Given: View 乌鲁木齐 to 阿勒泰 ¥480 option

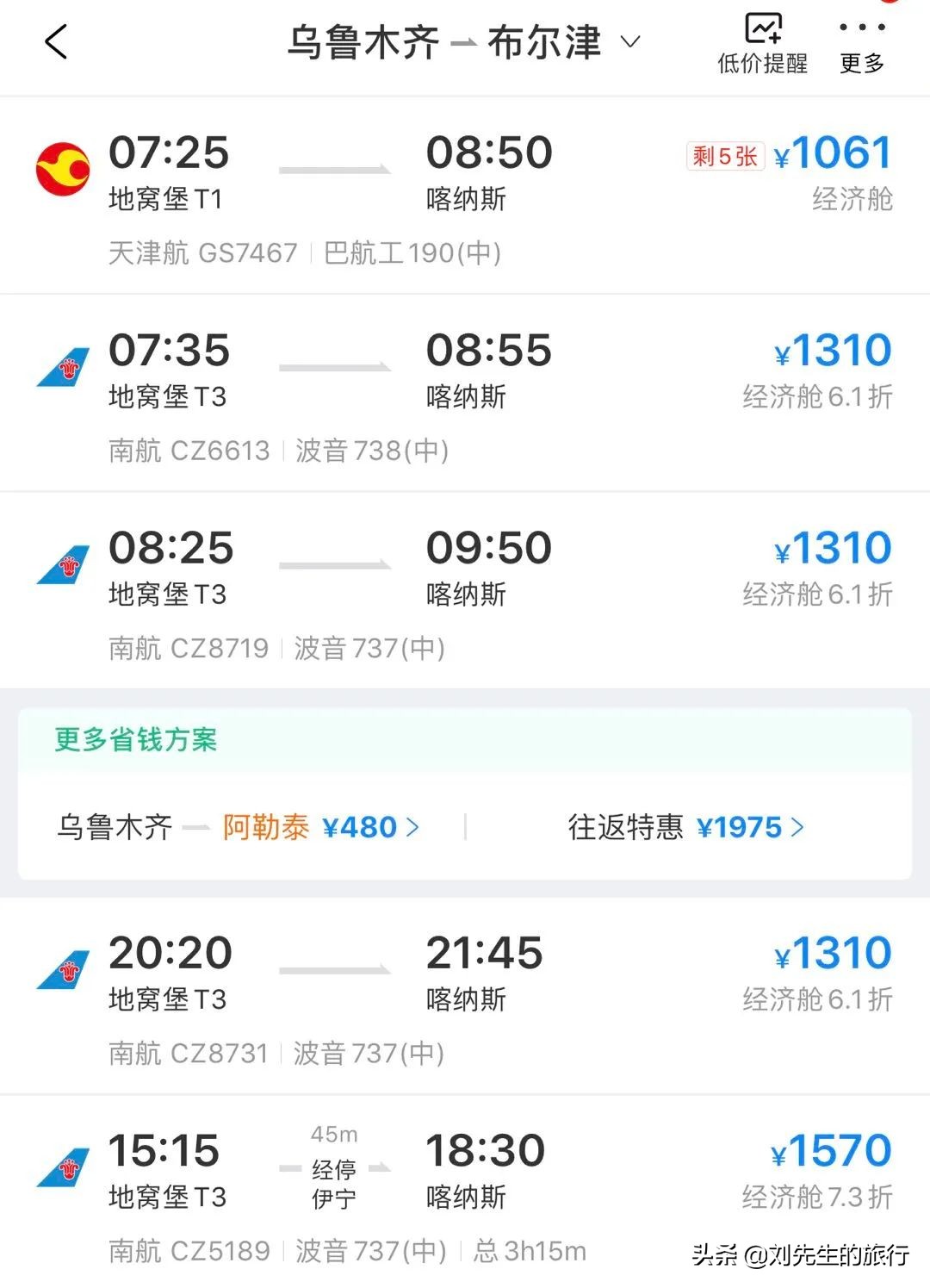Looking at the screenshot, I should point(239,827).
